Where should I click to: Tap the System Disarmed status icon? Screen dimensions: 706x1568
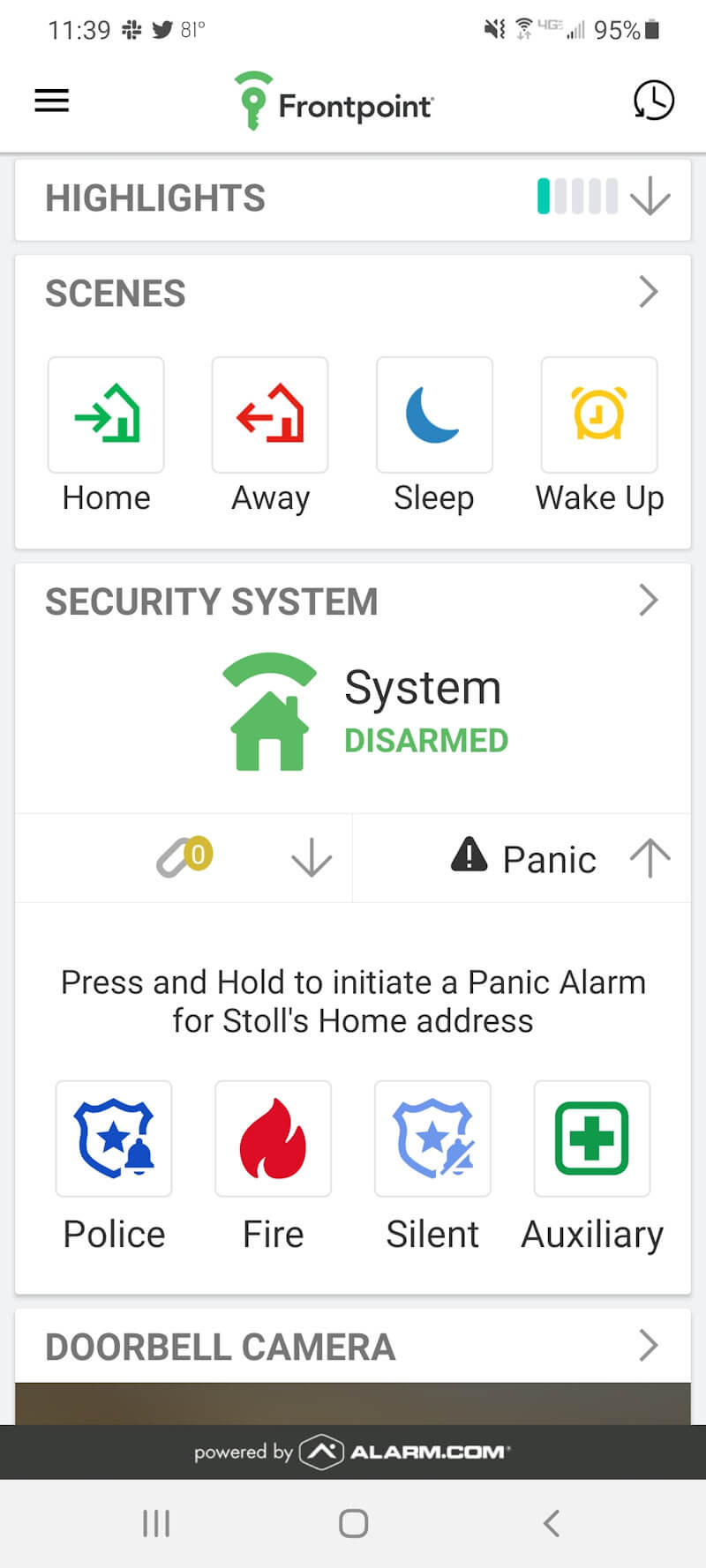269,713
